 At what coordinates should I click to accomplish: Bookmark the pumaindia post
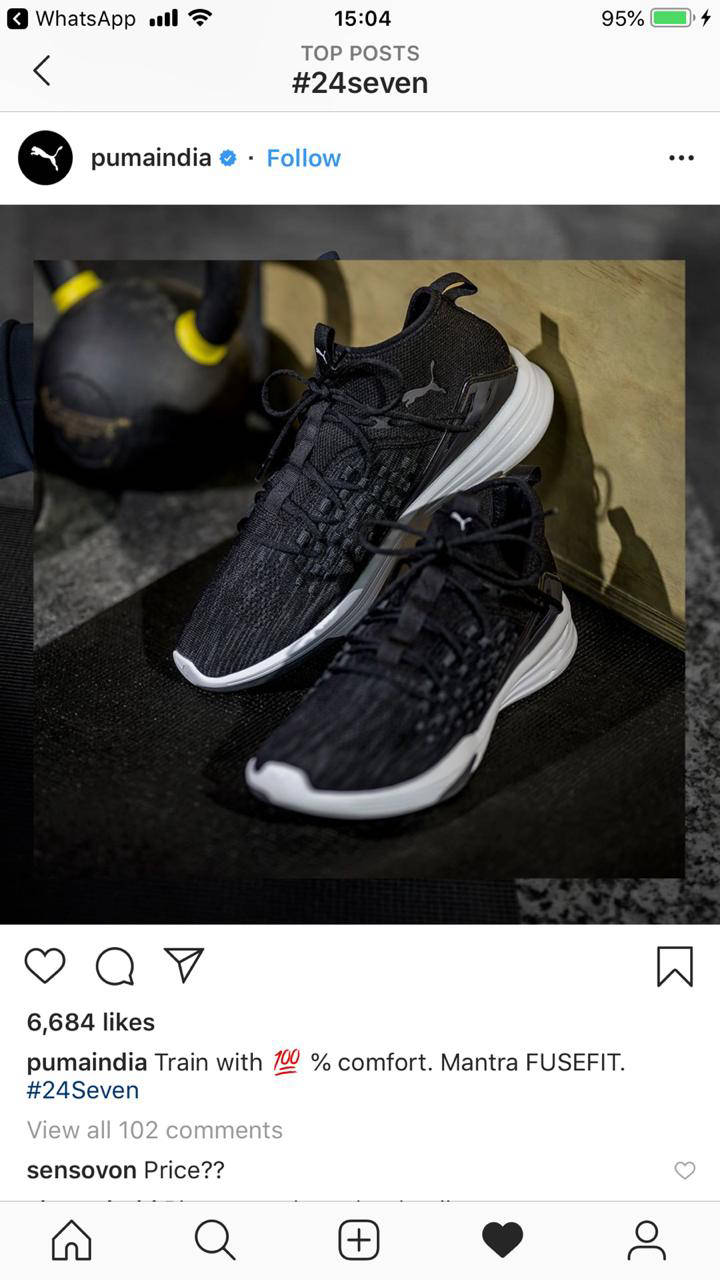(675, 966)
